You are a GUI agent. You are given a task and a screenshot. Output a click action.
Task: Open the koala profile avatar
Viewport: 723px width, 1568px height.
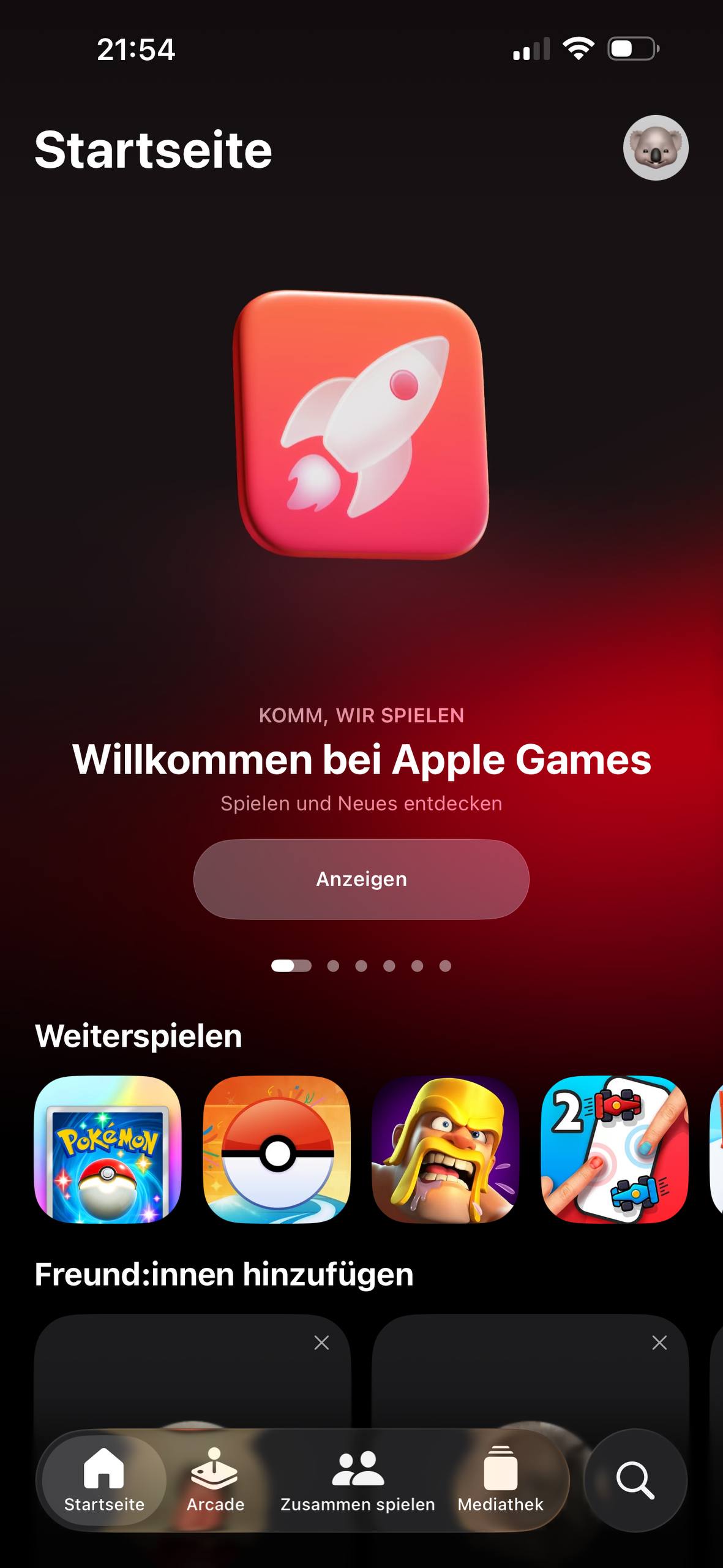[656, 148]
